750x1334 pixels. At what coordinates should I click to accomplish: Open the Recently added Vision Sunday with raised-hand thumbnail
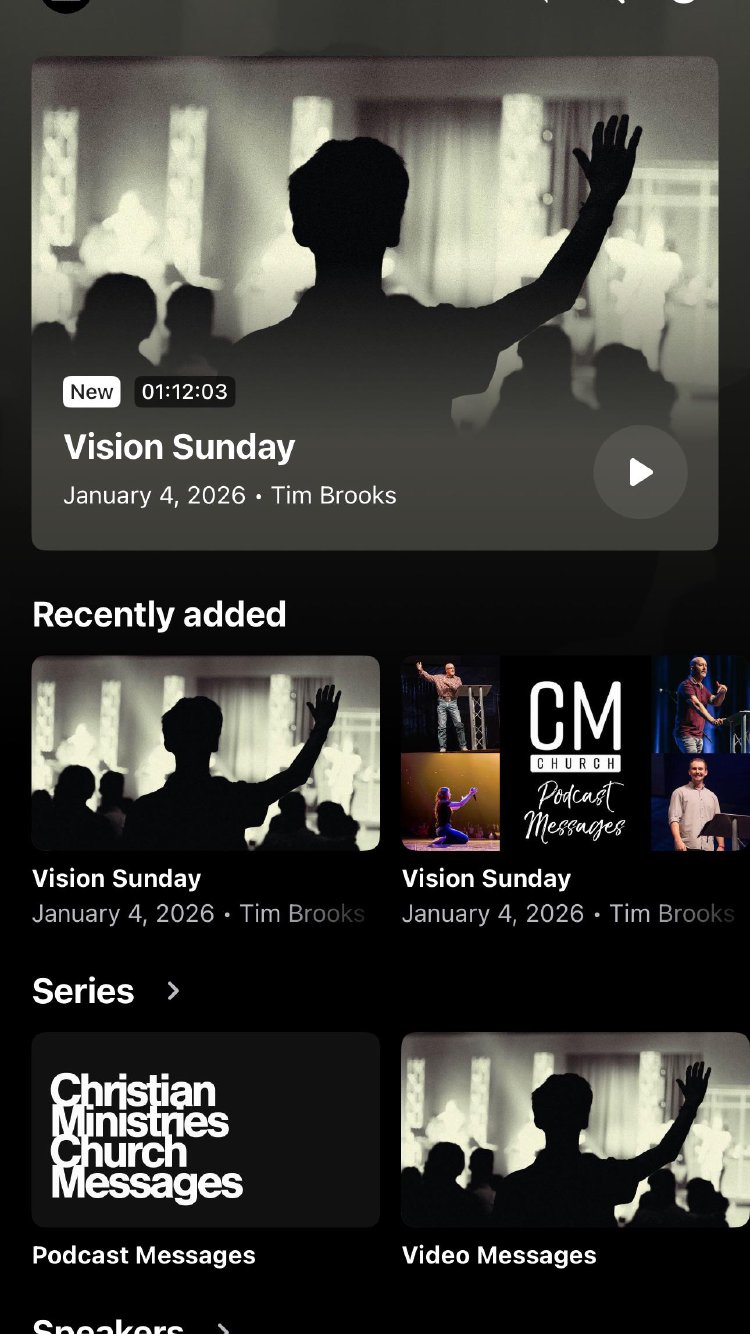pos(206,753)
